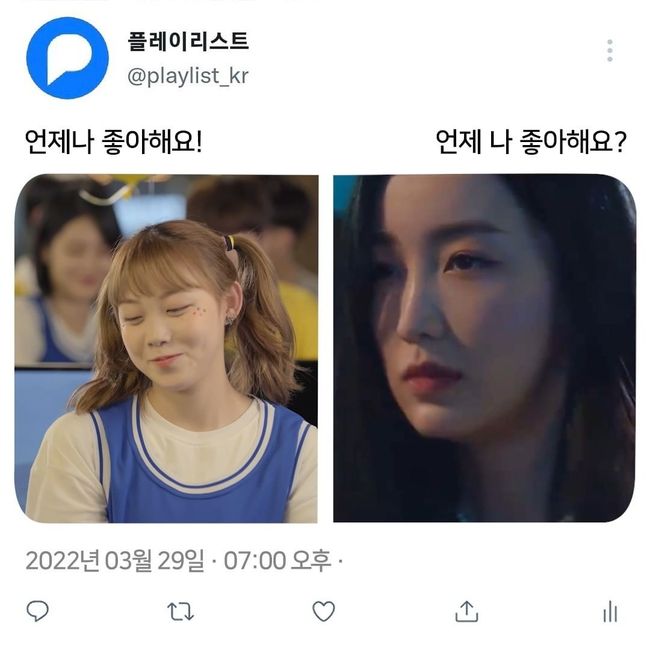The height and width of the screenshot is (650, 650).
Task: View the right photo of the dark-haired woman
Action: click(x=484, y=348)
